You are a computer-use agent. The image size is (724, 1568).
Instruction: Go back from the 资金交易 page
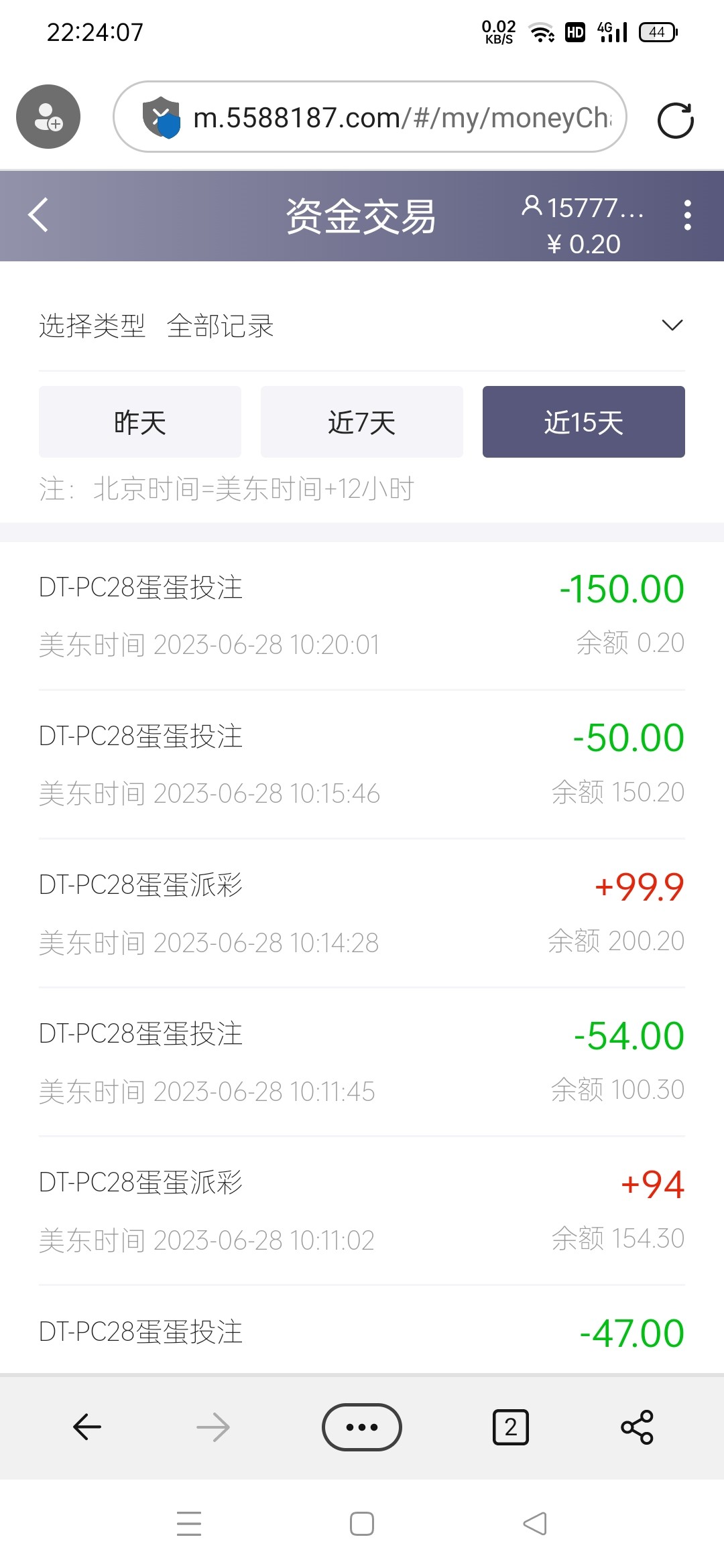[x=38, y=215]
